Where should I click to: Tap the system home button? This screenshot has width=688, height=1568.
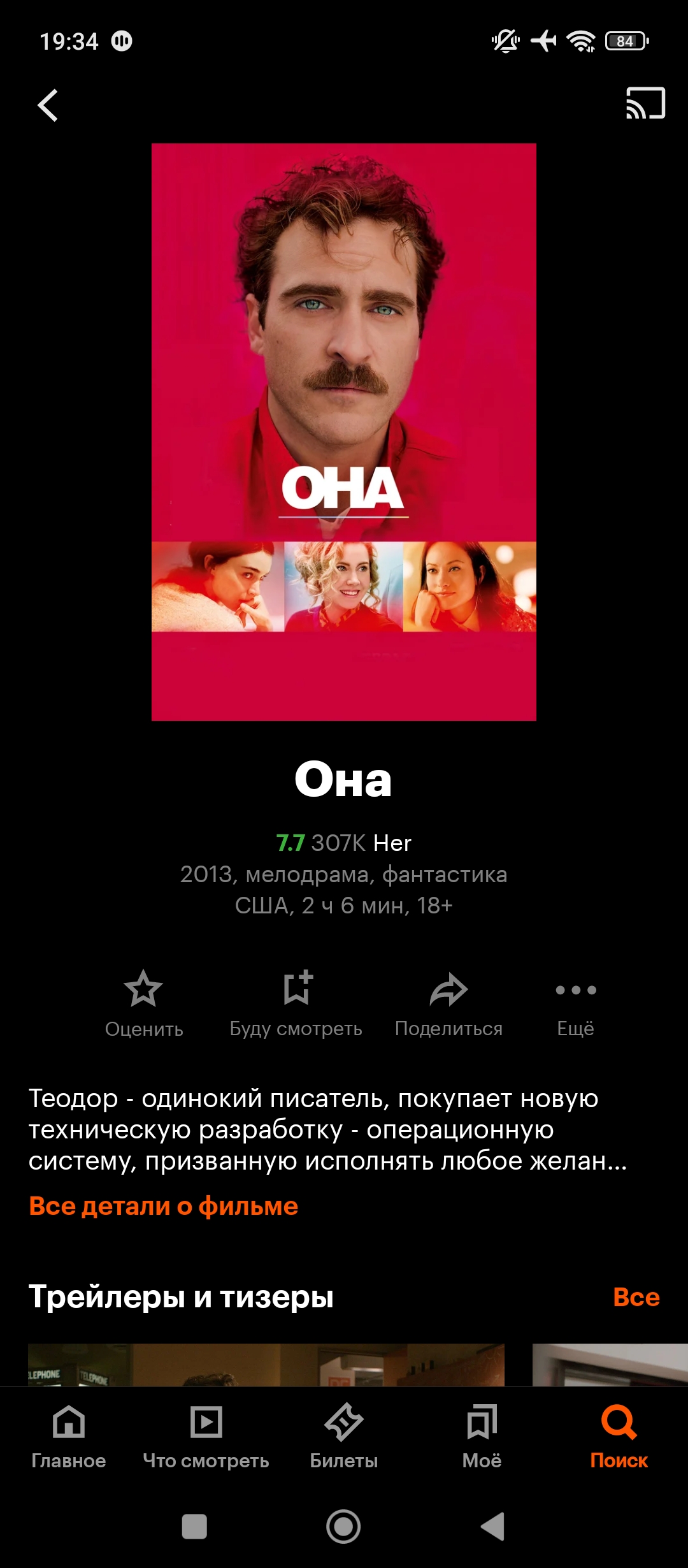click(343, 1527)
